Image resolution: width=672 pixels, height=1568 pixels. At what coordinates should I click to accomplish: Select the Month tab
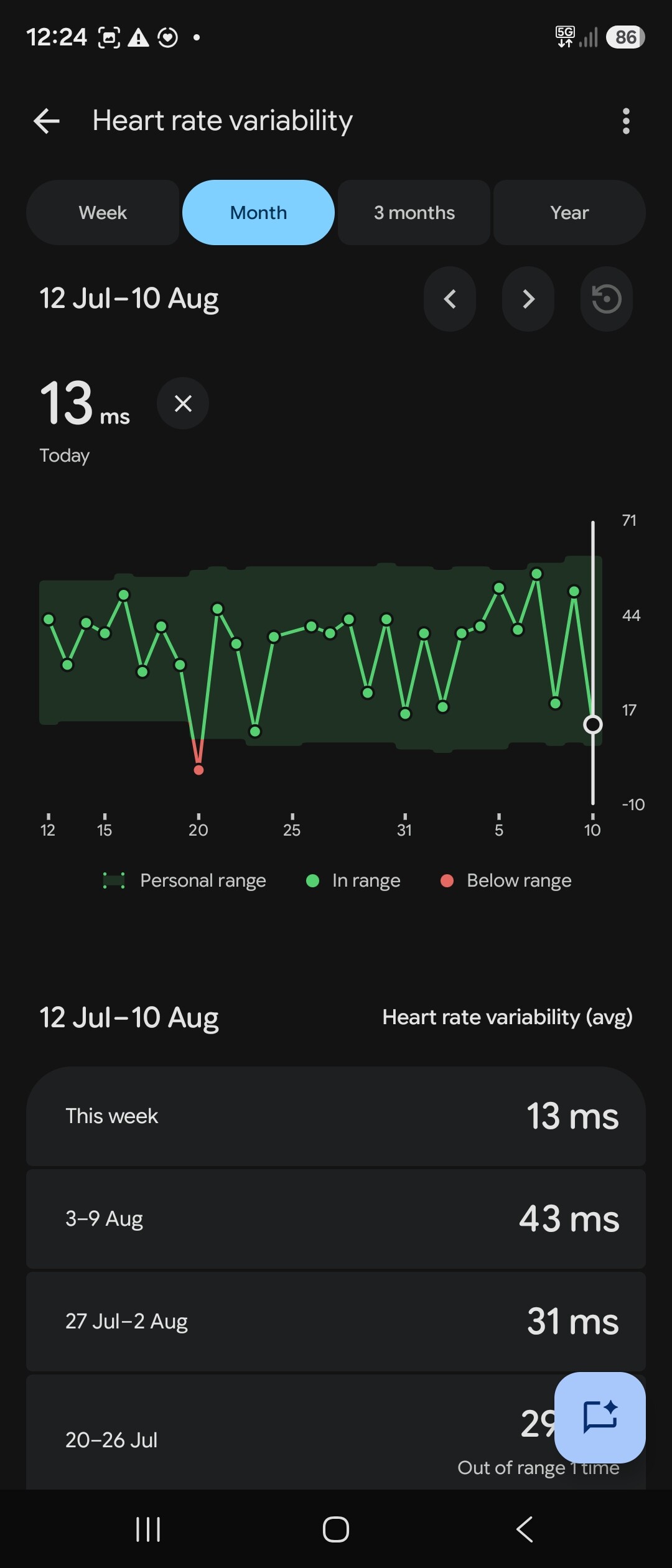[258, 213]
